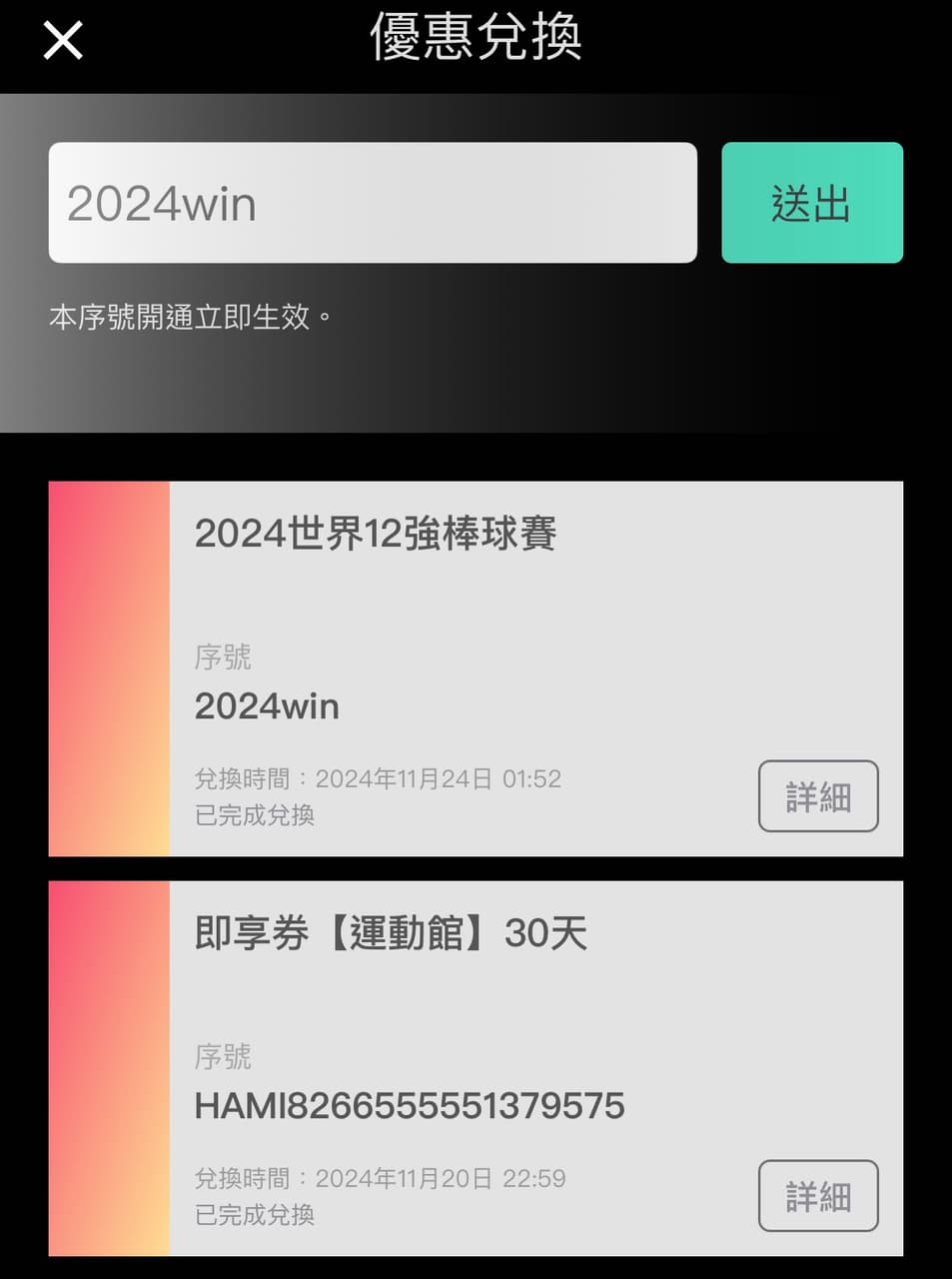
Task: Select the 兌換時間 timestamp on the first card
Action: 378,778
